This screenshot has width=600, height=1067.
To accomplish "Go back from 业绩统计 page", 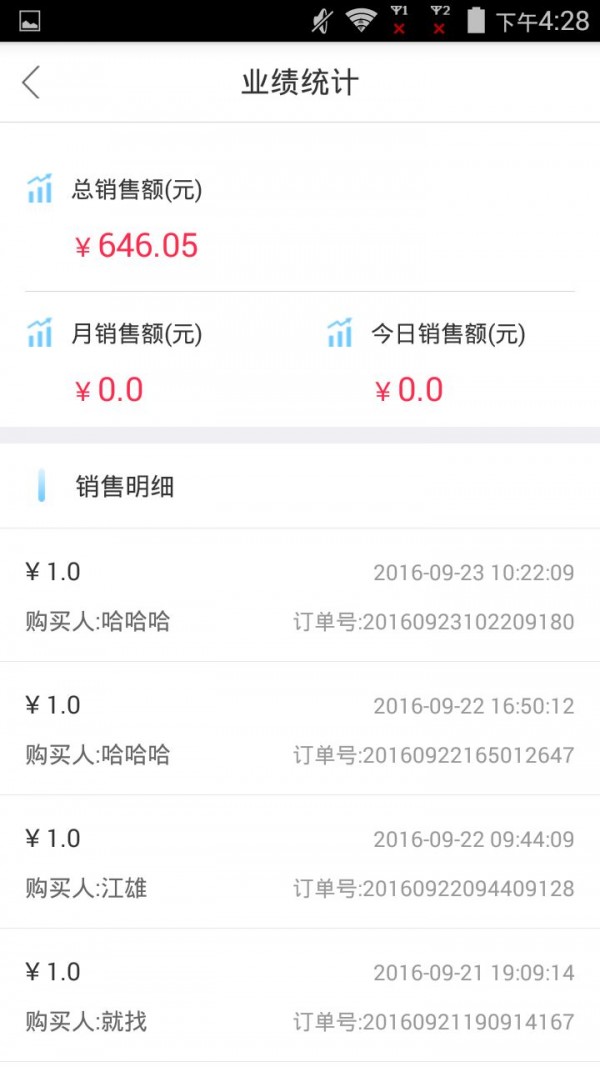I will coord(31,82).
